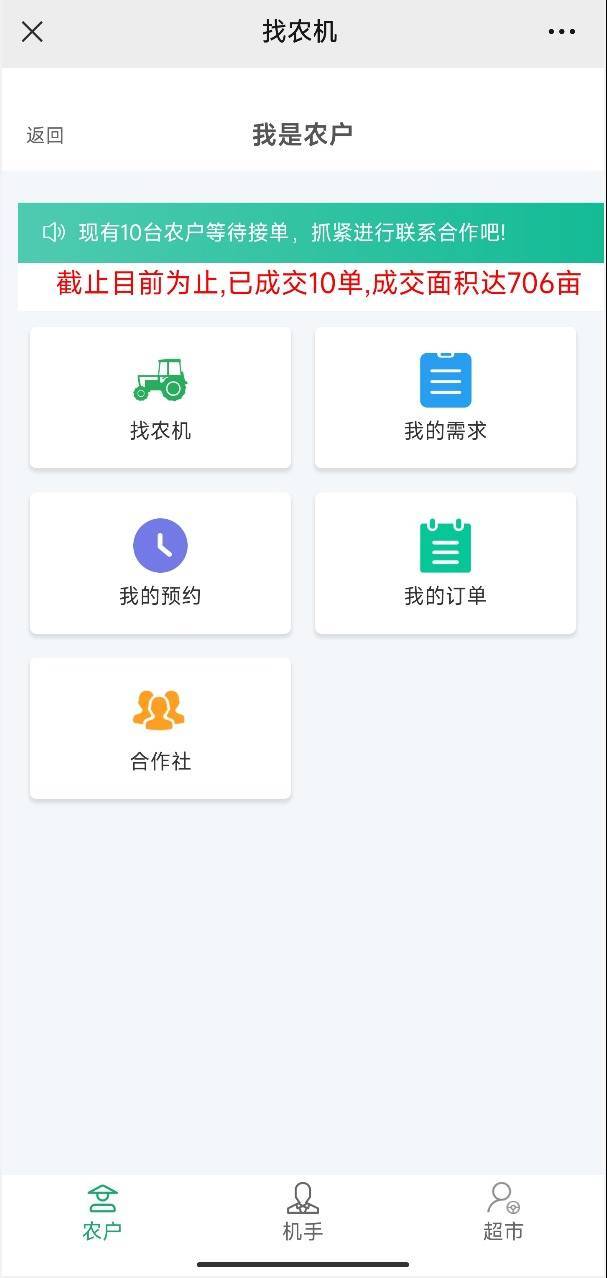The width and height of the screenshot is (607, 1278).
Task: Switch to the 农户 tab
Action: (x=102, y=1211)
